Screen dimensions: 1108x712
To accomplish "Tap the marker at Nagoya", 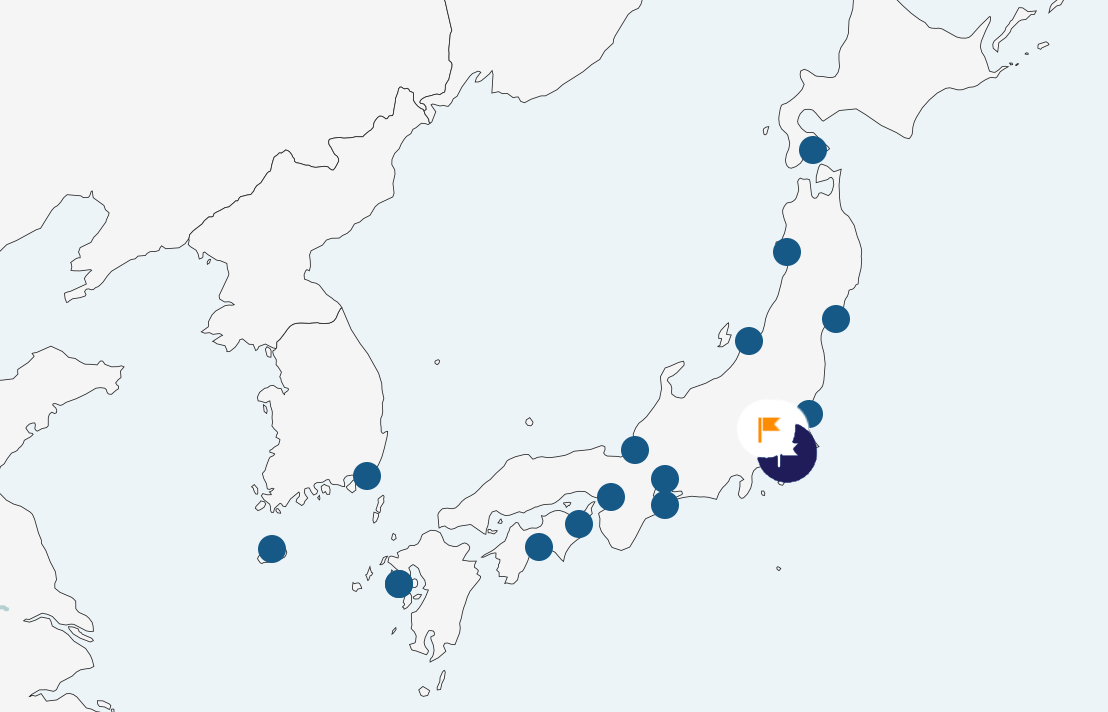I will pos(665,479).
